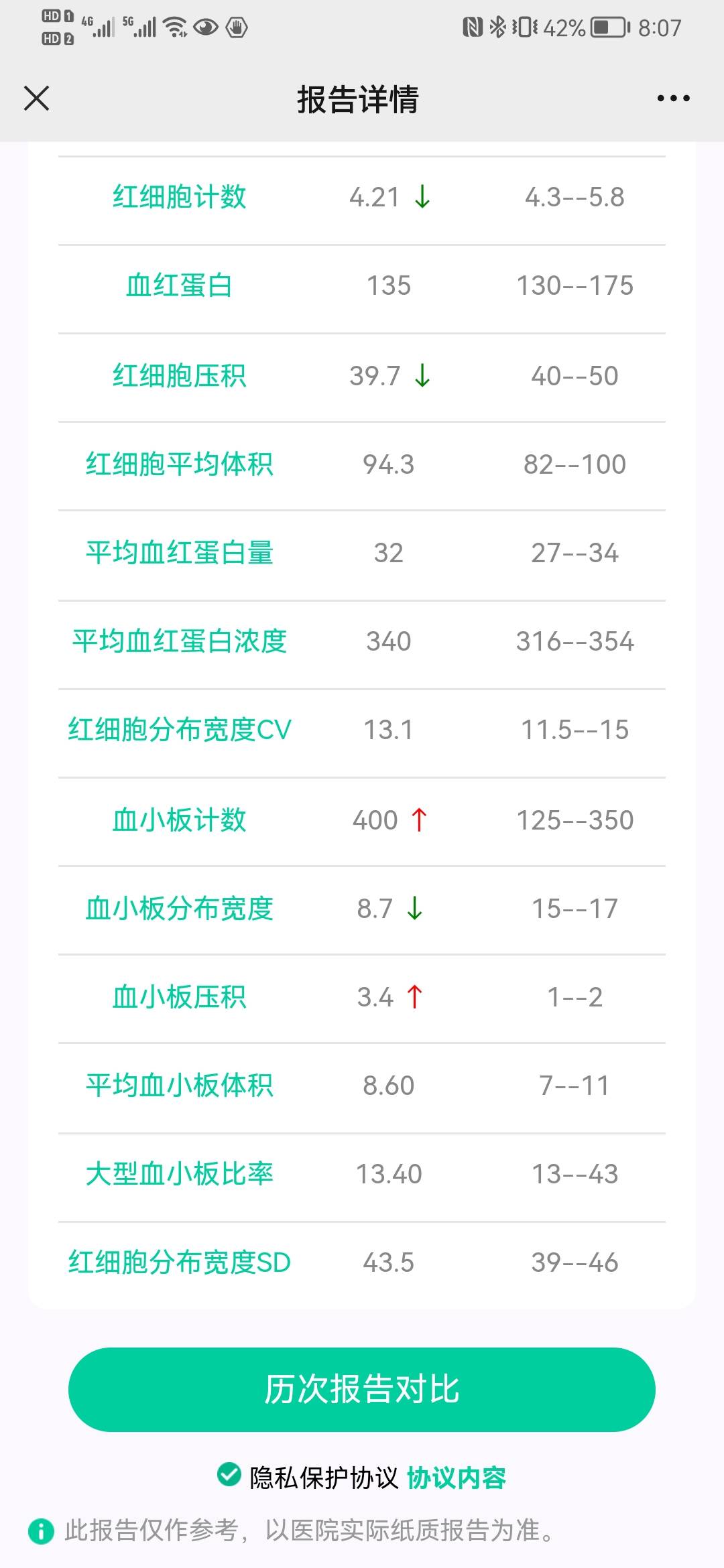Tap the eye-comfort icon in the status bar

[x=207, y=27]
